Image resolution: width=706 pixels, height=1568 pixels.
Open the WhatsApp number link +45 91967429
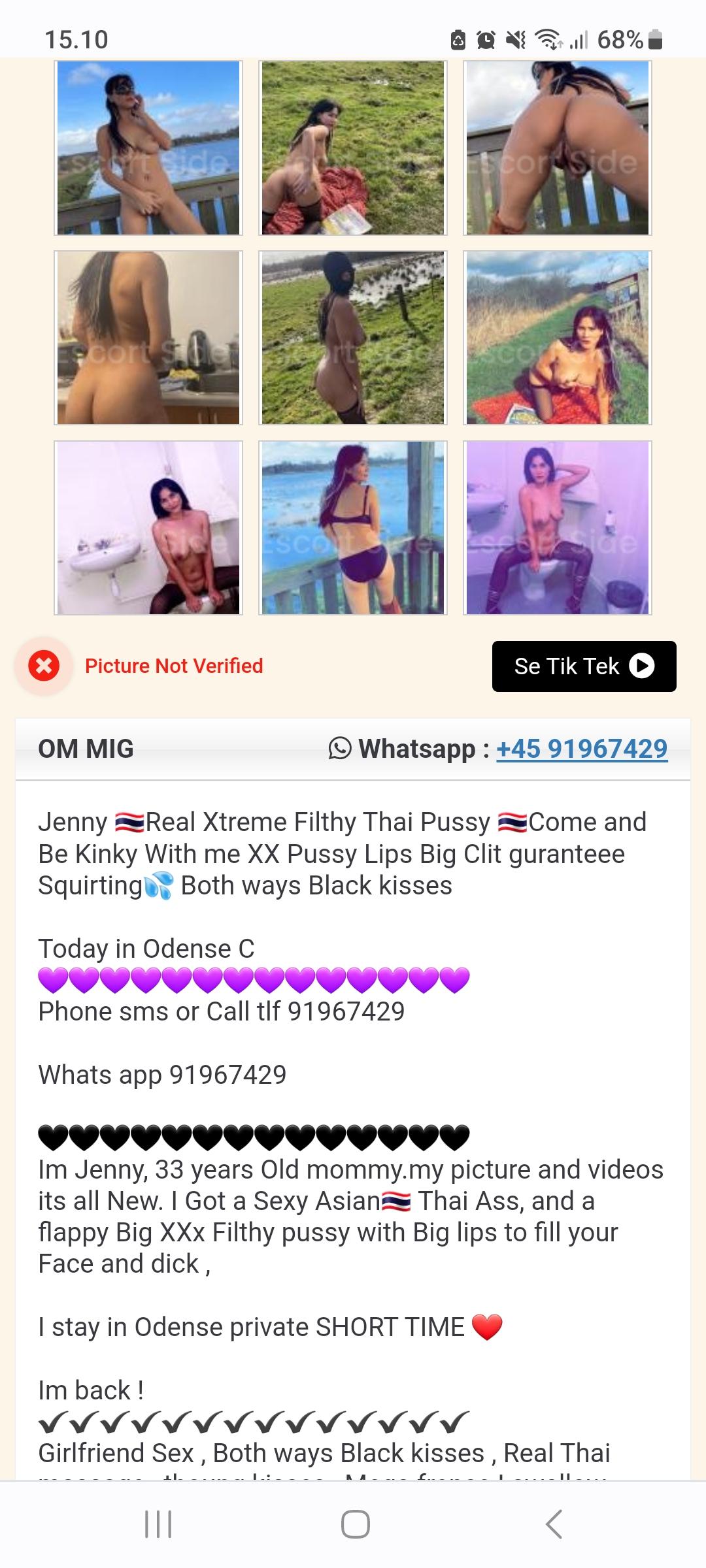(582, 749)
